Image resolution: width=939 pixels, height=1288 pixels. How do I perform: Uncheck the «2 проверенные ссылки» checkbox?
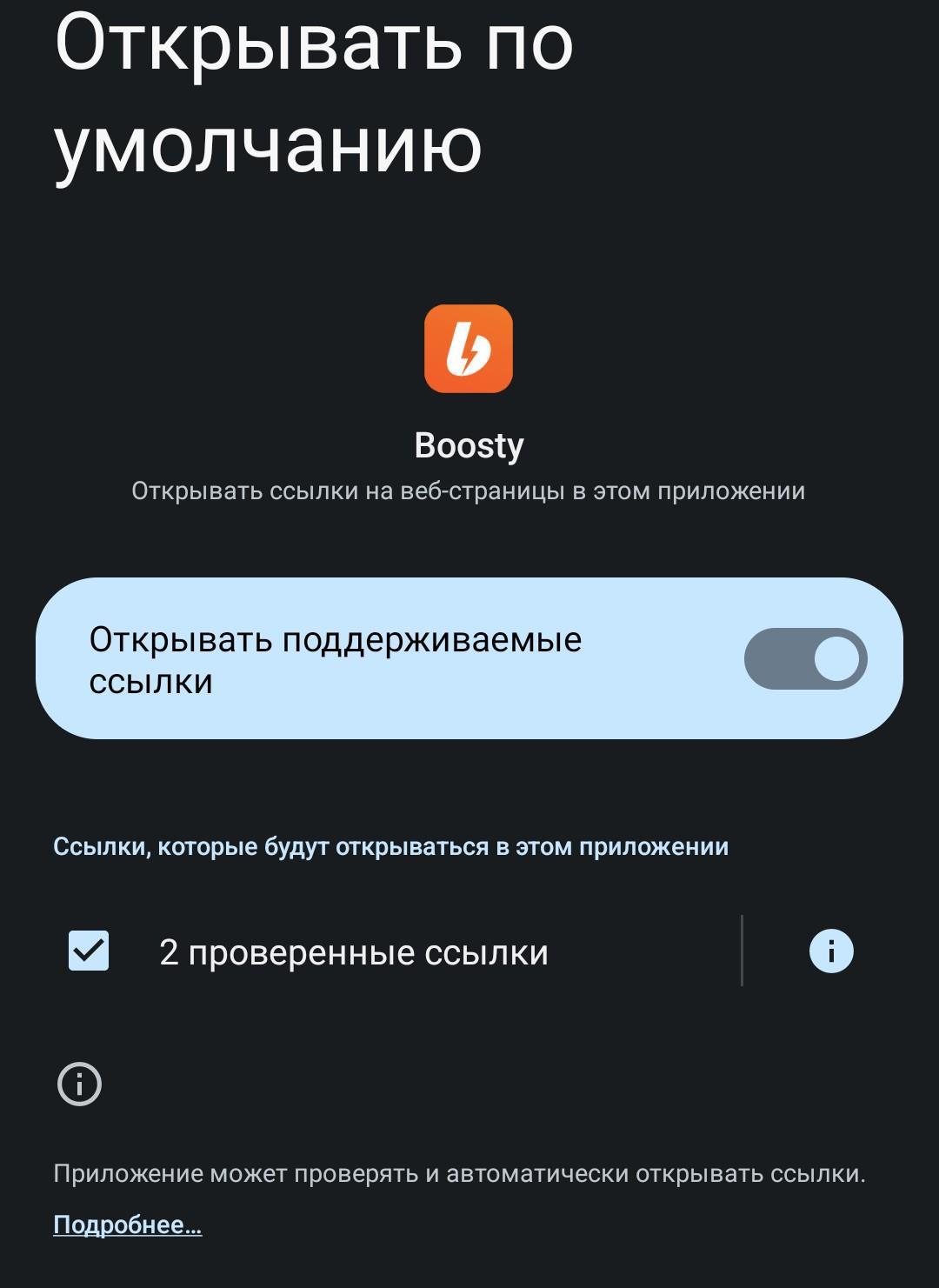(89, 951)
